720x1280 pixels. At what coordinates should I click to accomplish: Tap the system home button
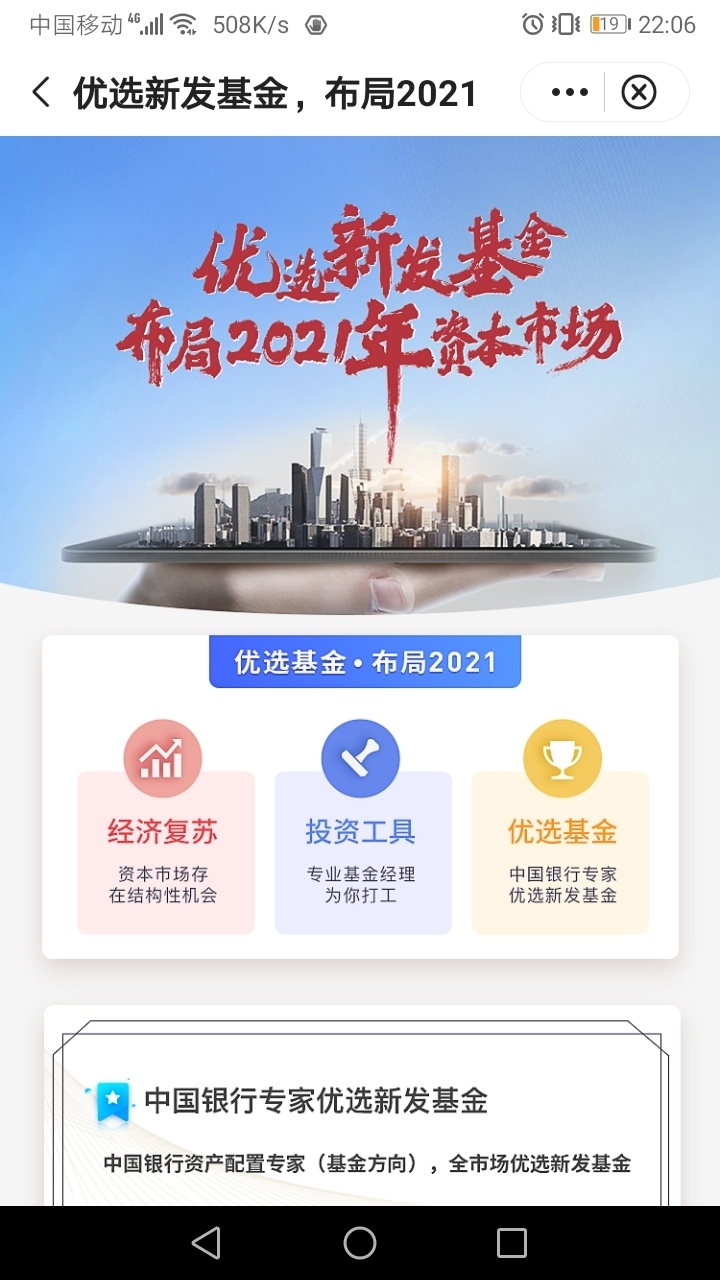click(360, 1243)
